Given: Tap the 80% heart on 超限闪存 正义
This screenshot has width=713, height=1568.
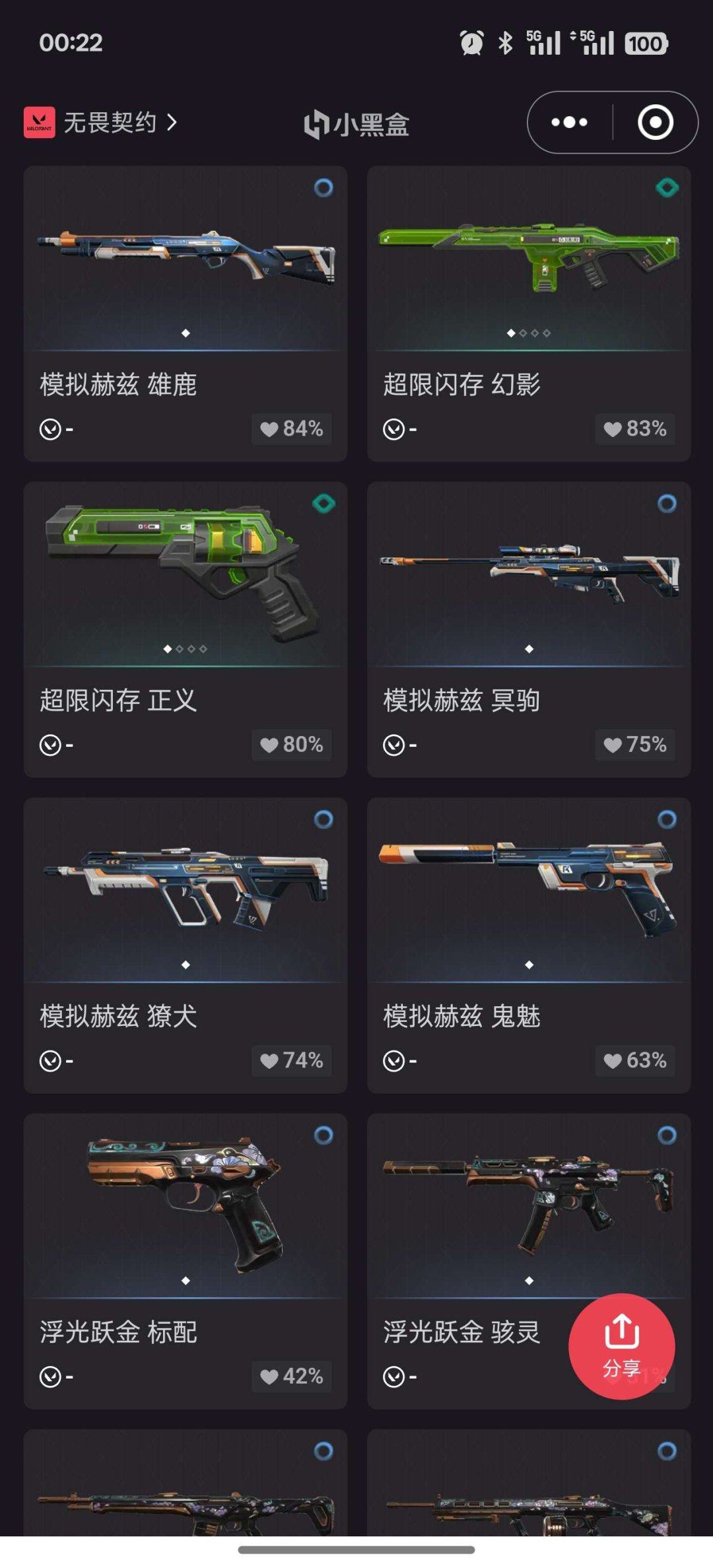Looking at the screenshot, I should point(291,745).
